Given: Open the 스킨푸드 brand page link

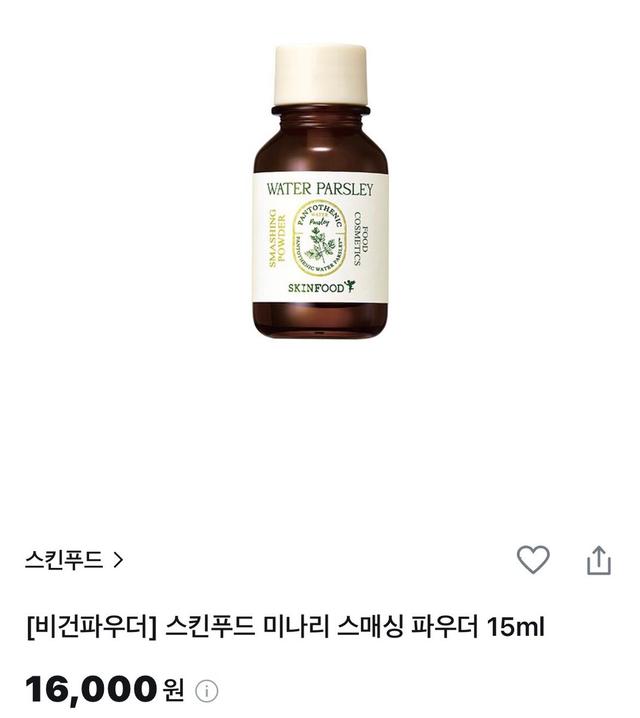Looking at the screenshot, I should click(x=73, y=560).
